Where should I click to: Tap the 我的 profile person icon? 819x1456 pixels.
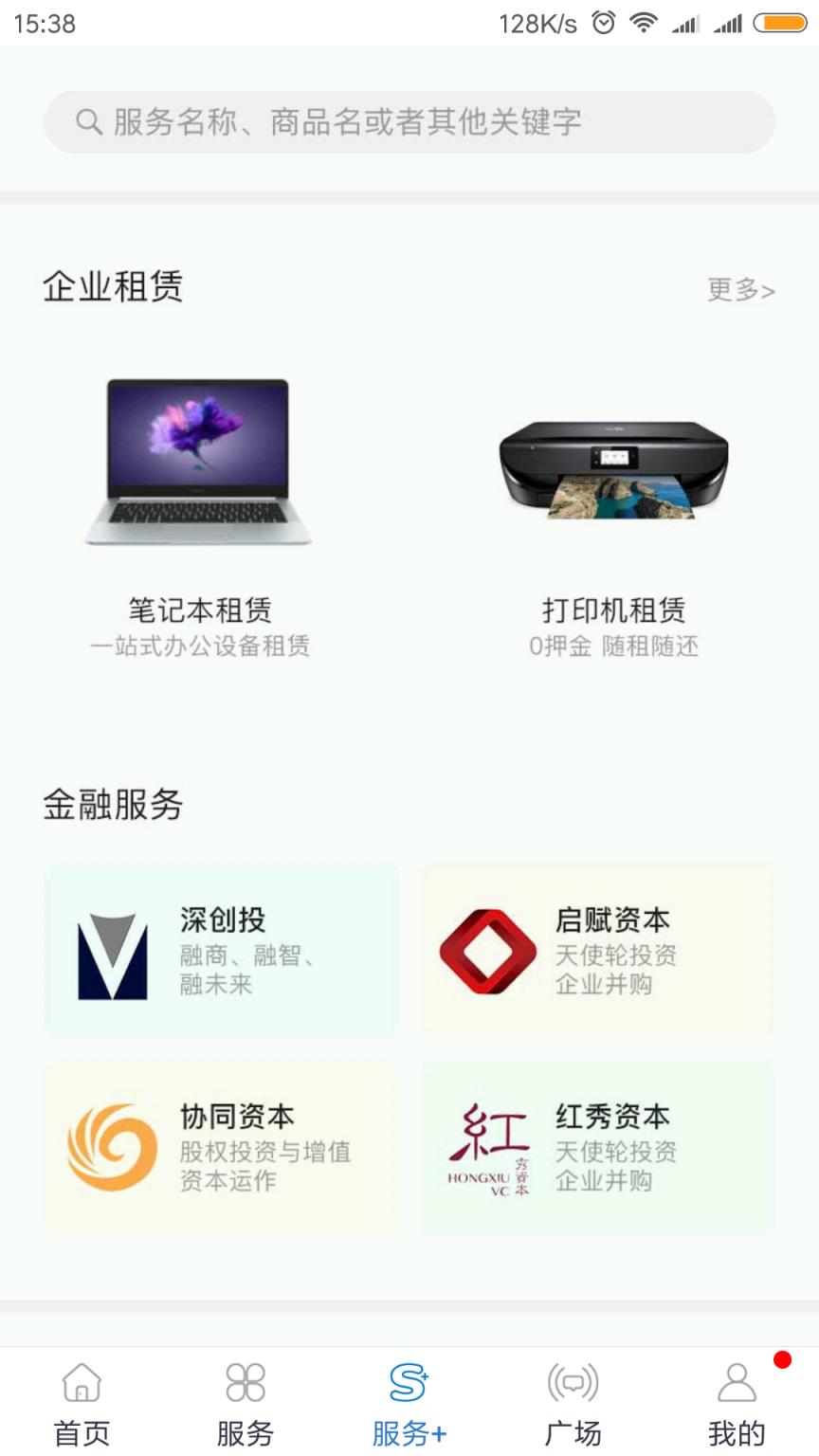pos(736,1386)
